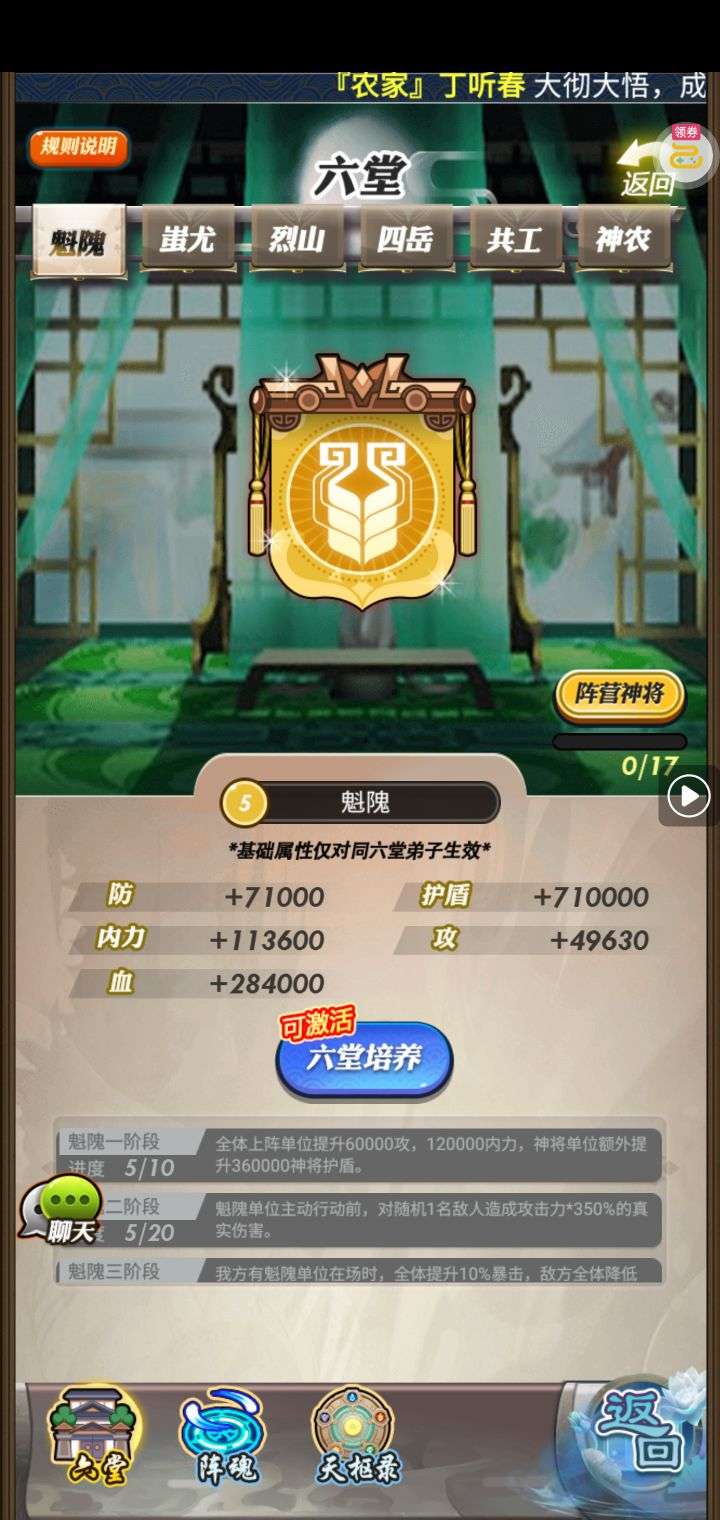This screenshot has width=720, height=1520.
Task: Switch to the 神农 tab
Action: point(623,239)
